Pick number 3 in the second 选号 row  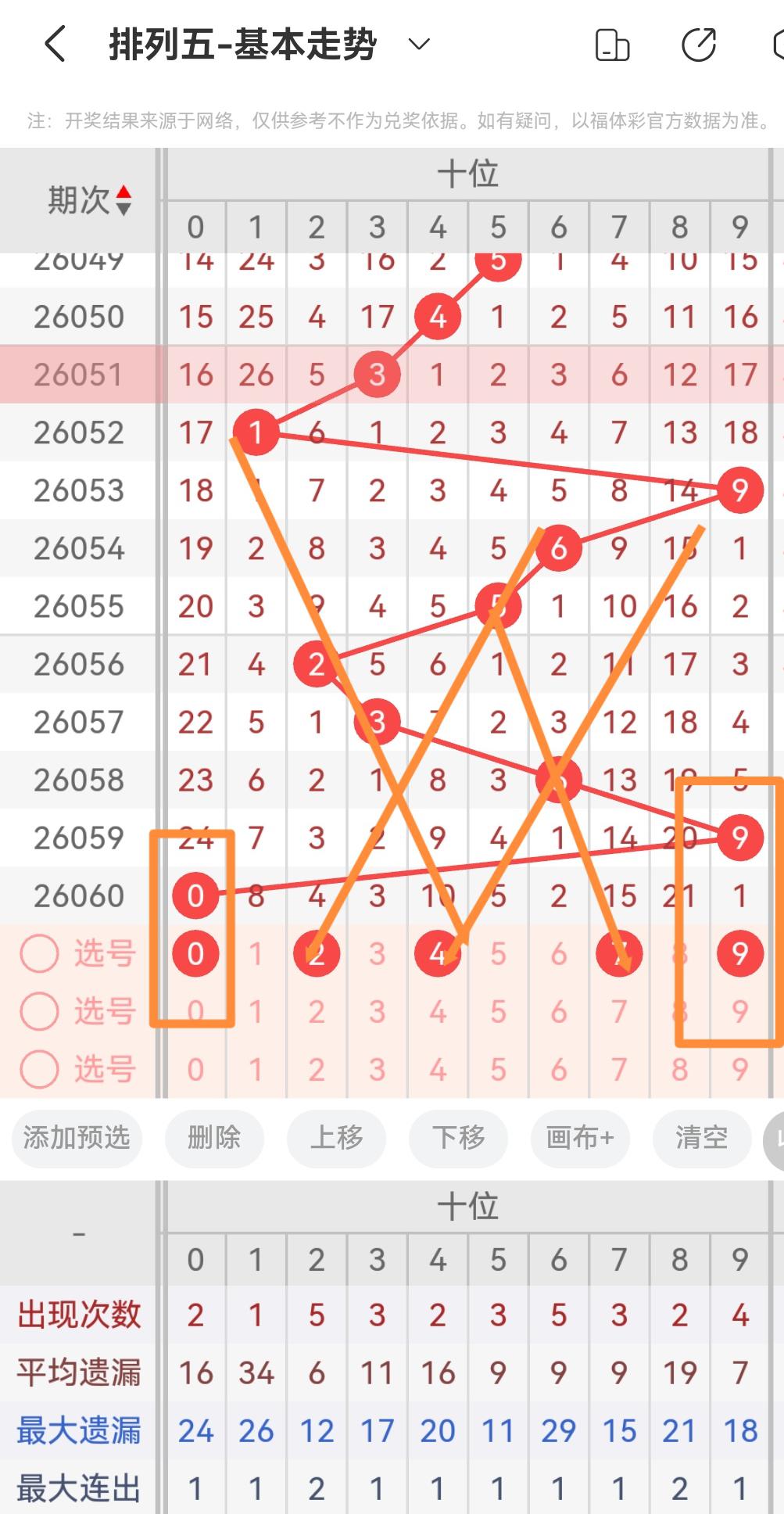(x=377, y=1012)
